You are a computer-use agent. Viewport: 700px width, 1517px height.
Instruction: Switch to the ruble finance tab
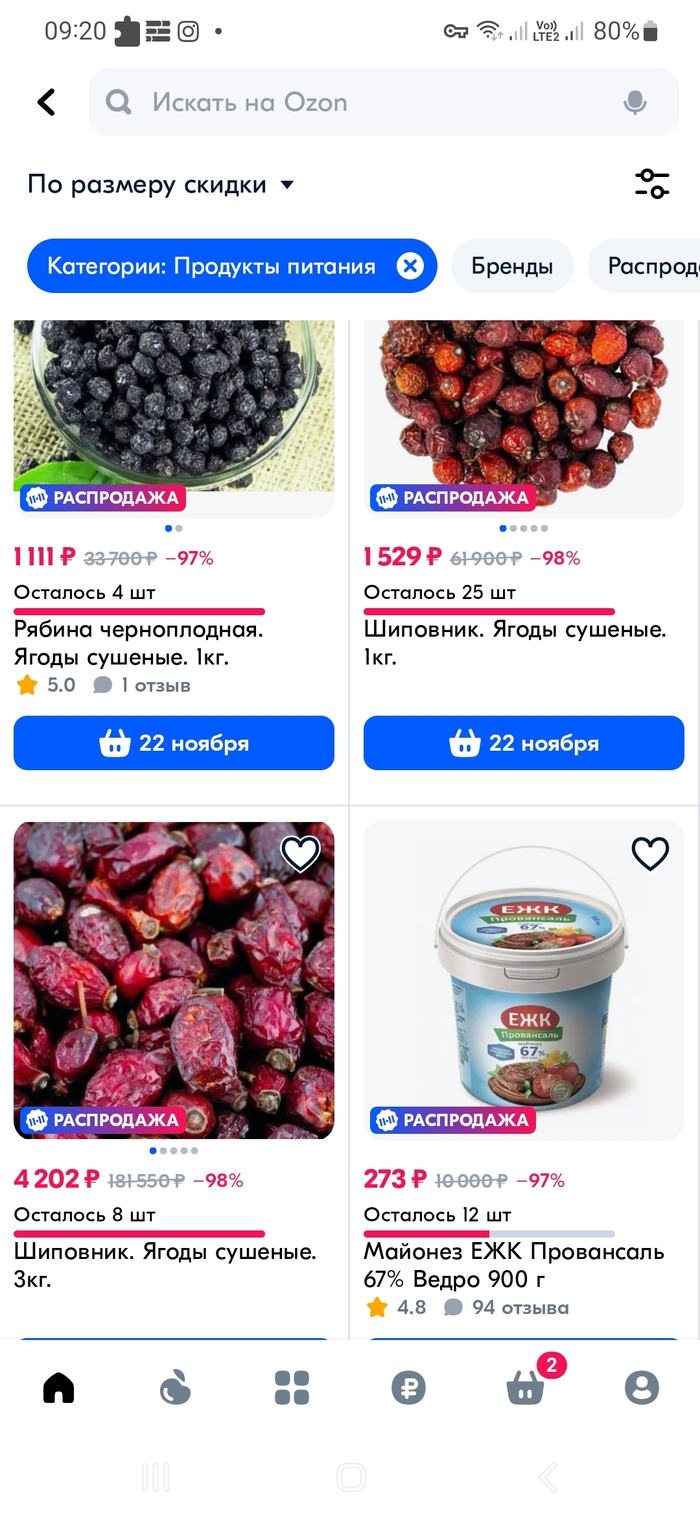(x=408, y=1387)
